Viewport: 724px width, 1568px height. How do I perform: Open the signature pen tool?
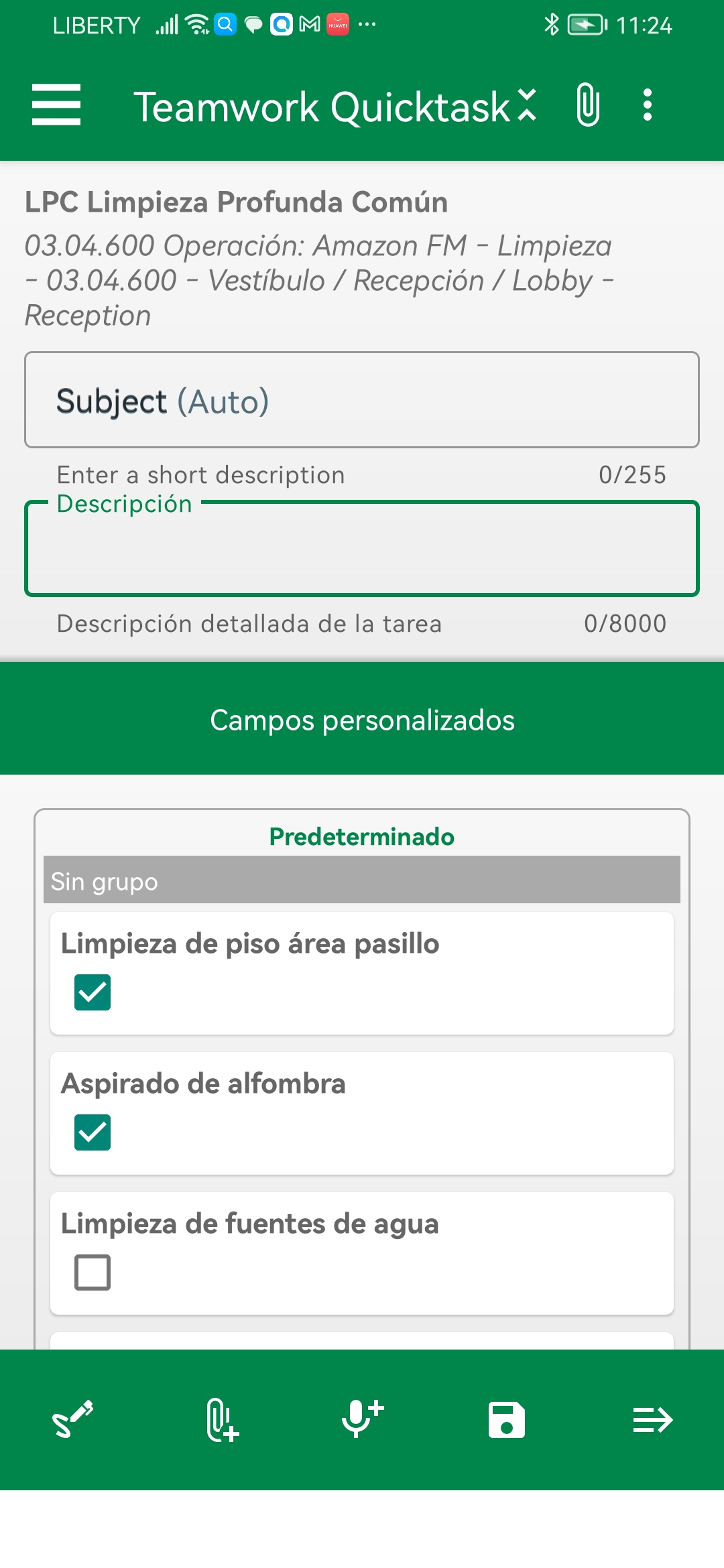tap(72, 1419)
